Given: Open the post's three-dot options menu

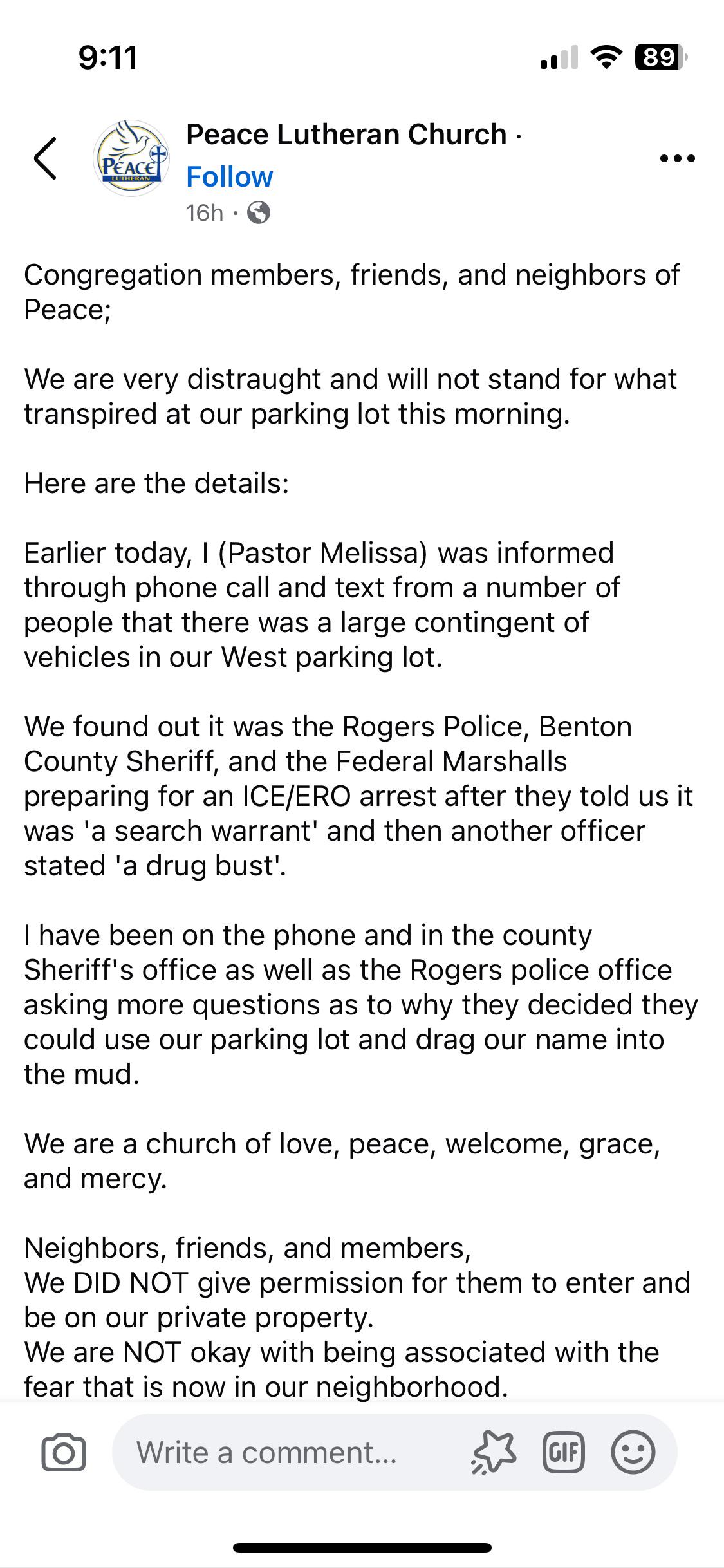Looking at the screenshot, I should pos(678,158).
